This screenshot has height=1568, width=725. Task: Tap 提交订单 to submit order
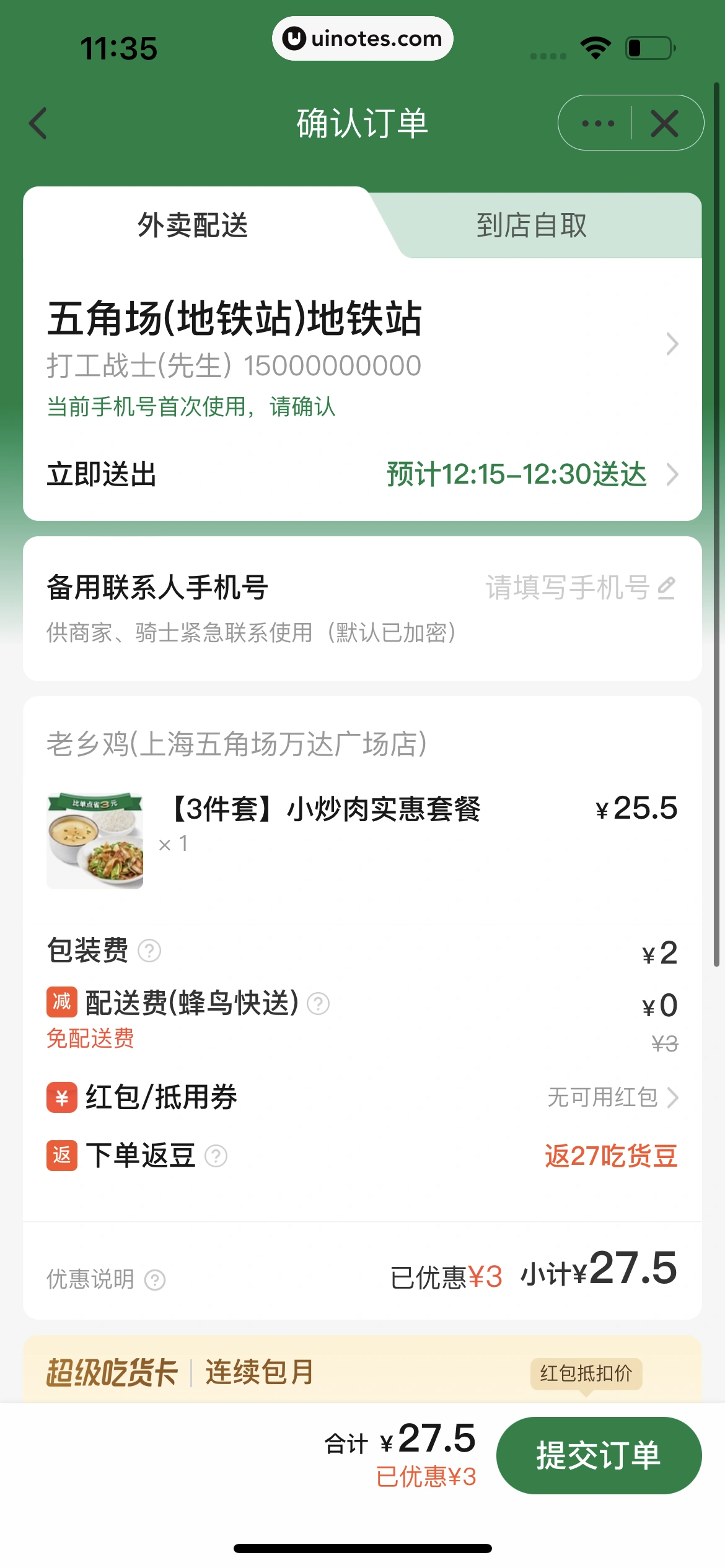coord(599,1455)
